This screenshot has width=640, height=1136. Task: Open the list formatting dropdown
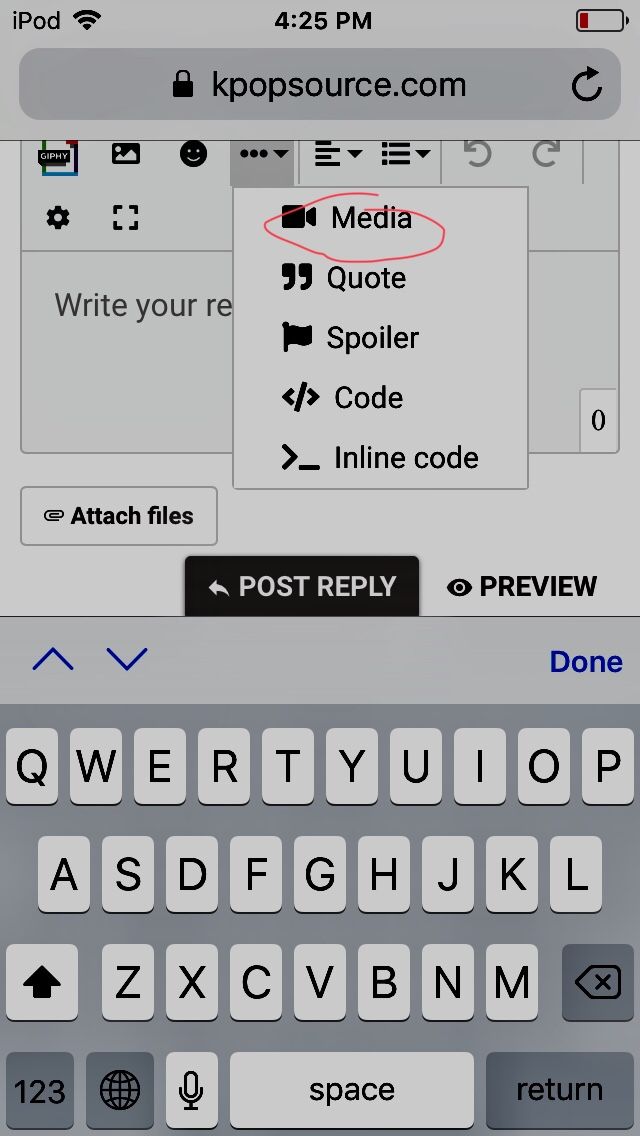pos(406,154)
